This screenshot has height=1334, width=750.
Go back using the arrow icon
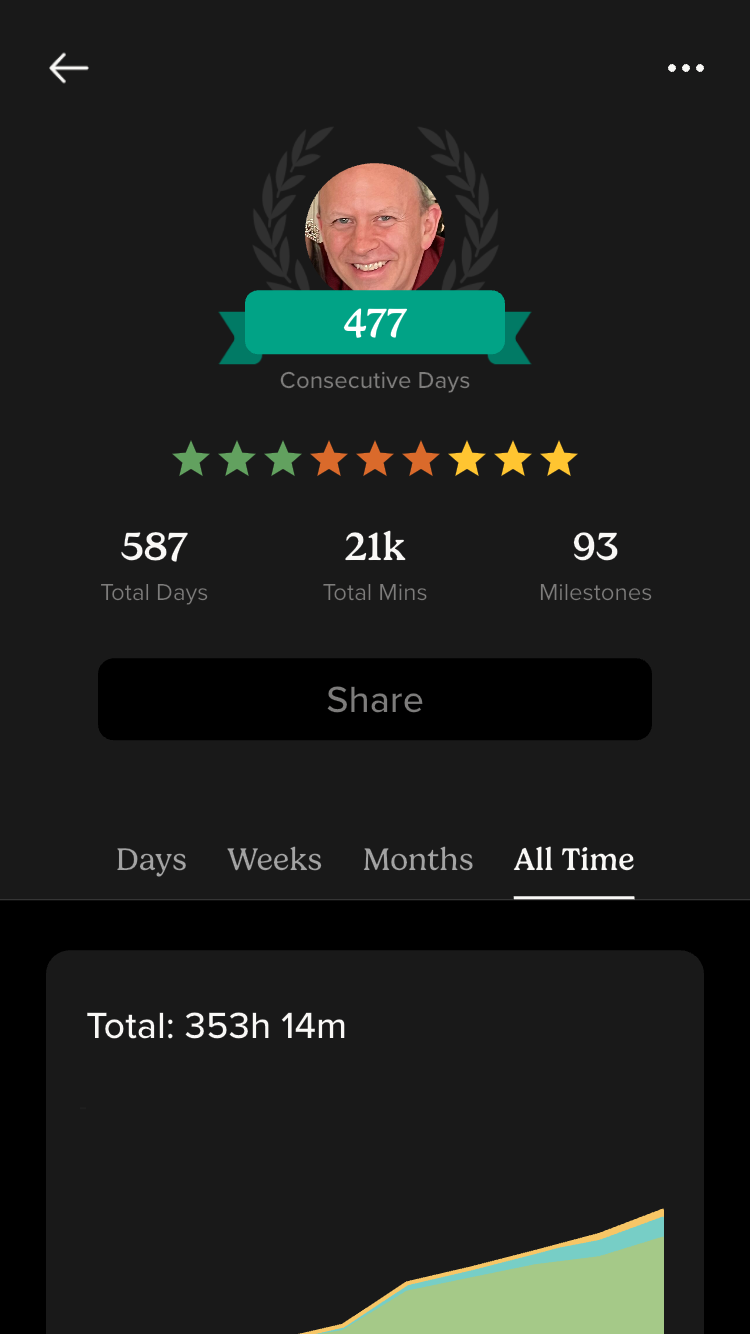(69, 68)
